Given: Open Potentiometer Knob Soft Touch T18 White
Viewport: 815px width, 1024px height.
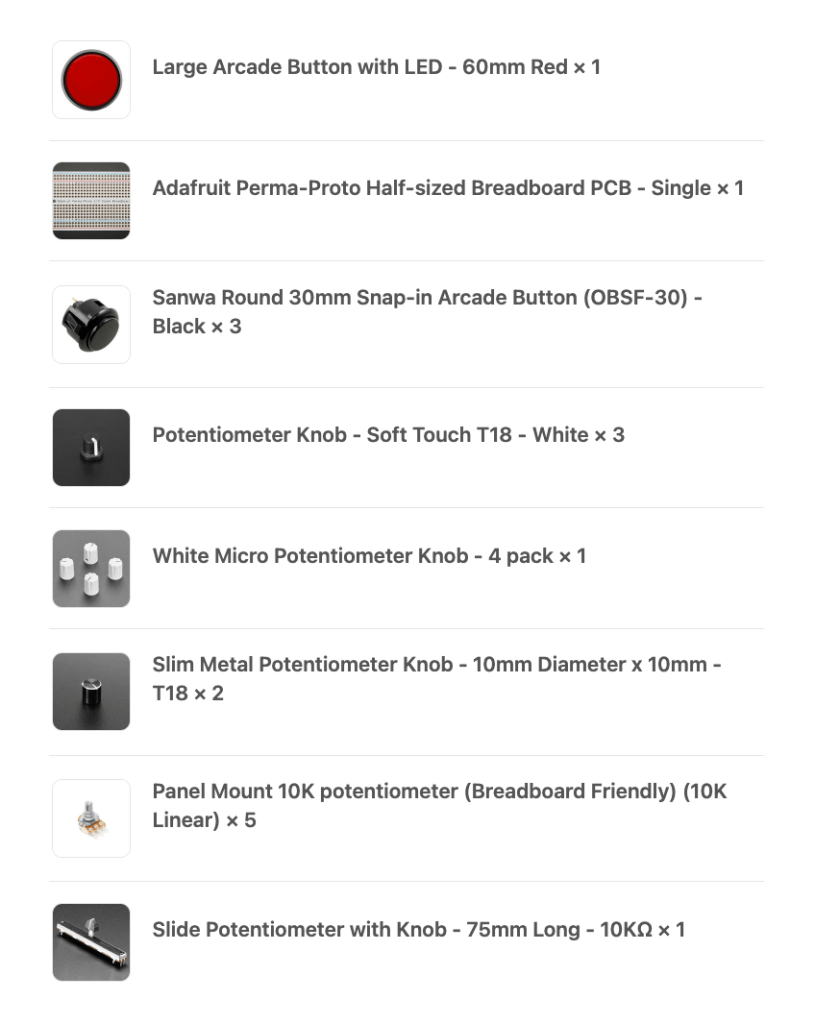Looking at the screenshot, I should coord(388,435).
